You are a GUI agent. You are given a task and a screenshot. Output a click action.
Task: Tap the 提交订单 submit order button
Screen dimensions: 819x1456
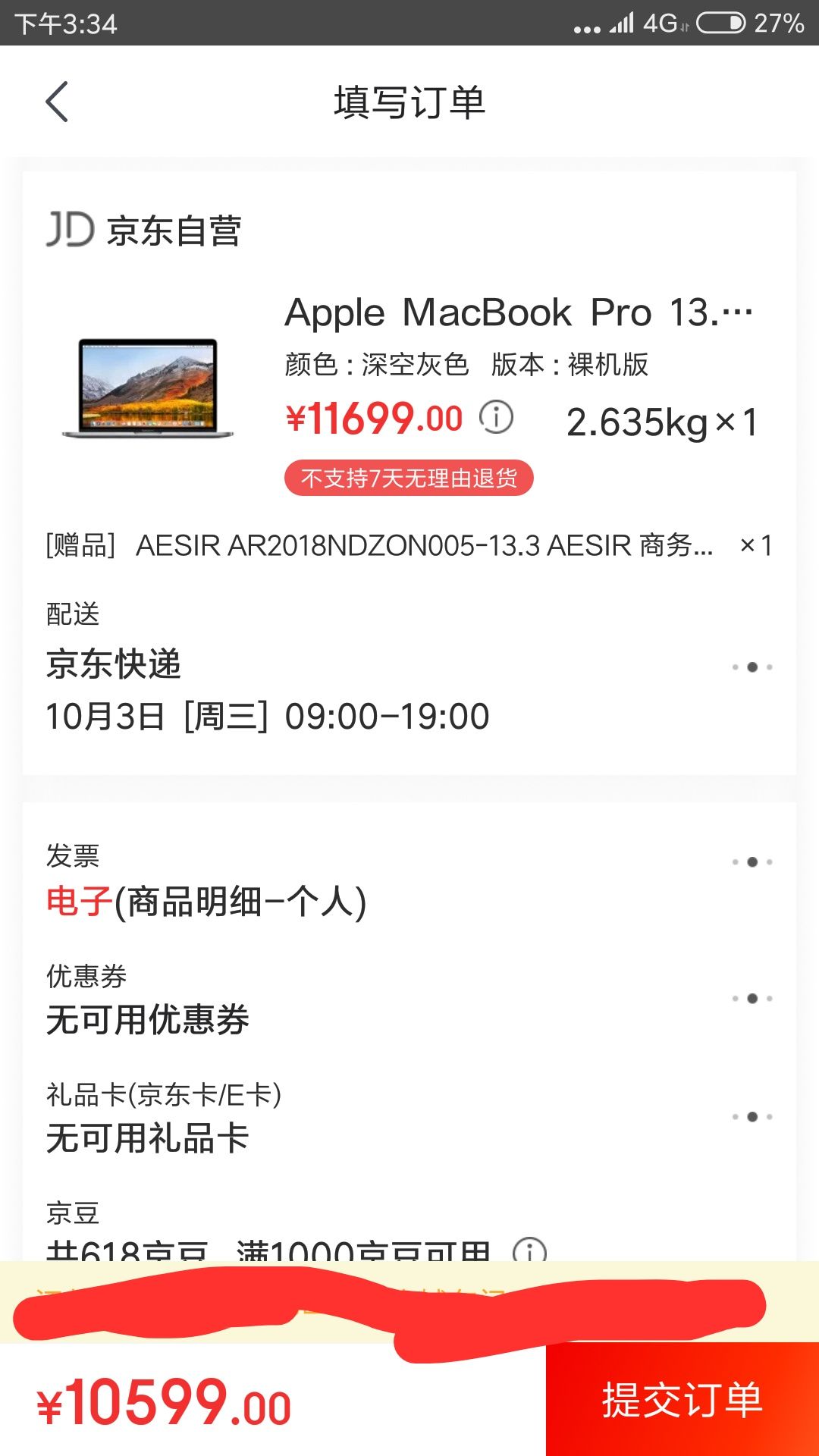tap(682, 1401)
